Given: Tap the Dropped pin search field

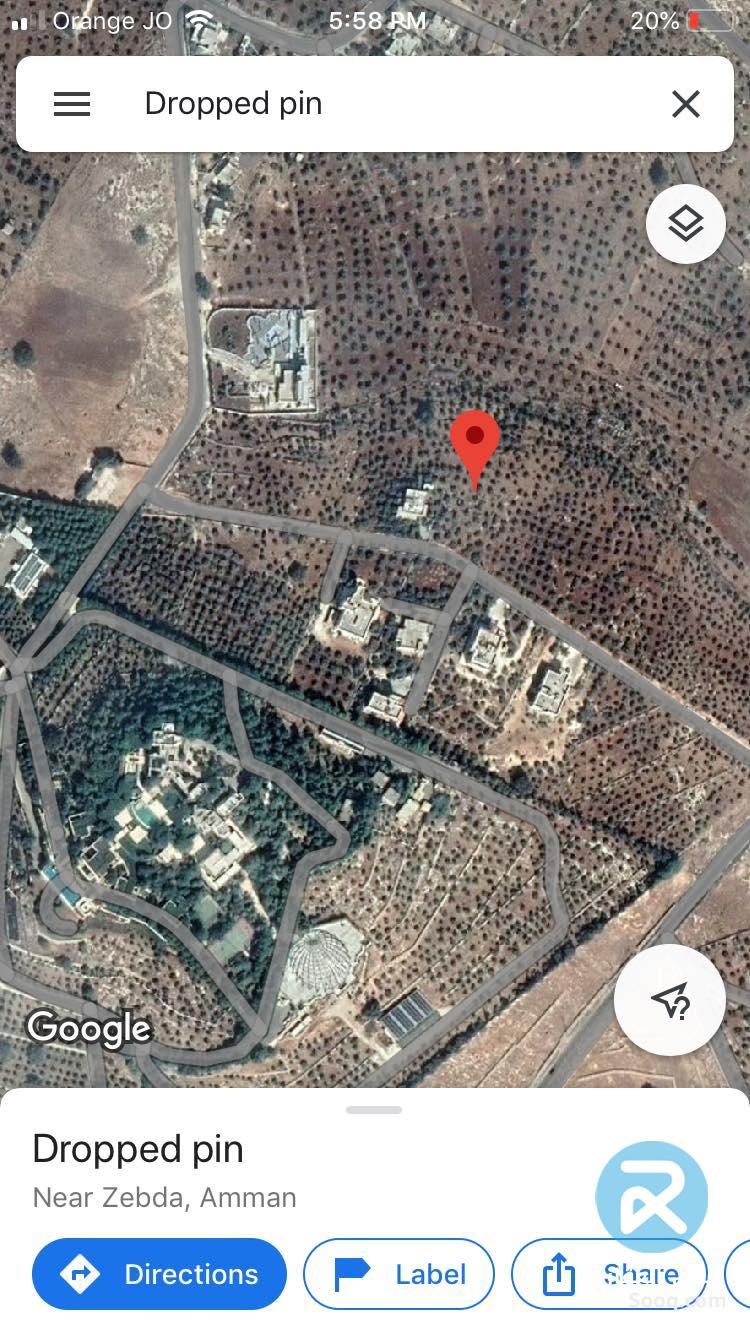Looking at the screenshot, I should coord(380,104).
